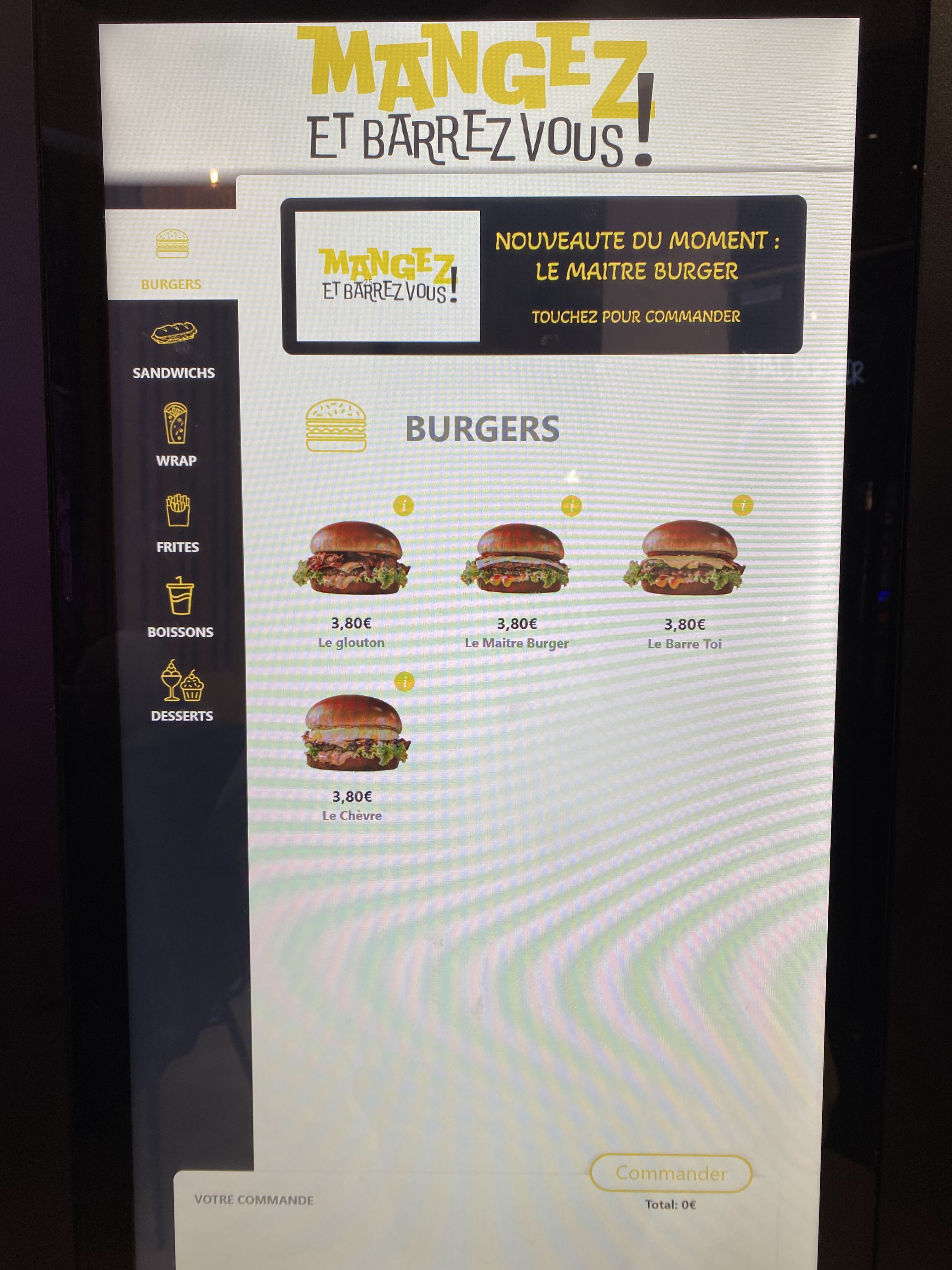Select the Le Barre Toi burger
Screen dimensions: 952x1270
point(684,585)
